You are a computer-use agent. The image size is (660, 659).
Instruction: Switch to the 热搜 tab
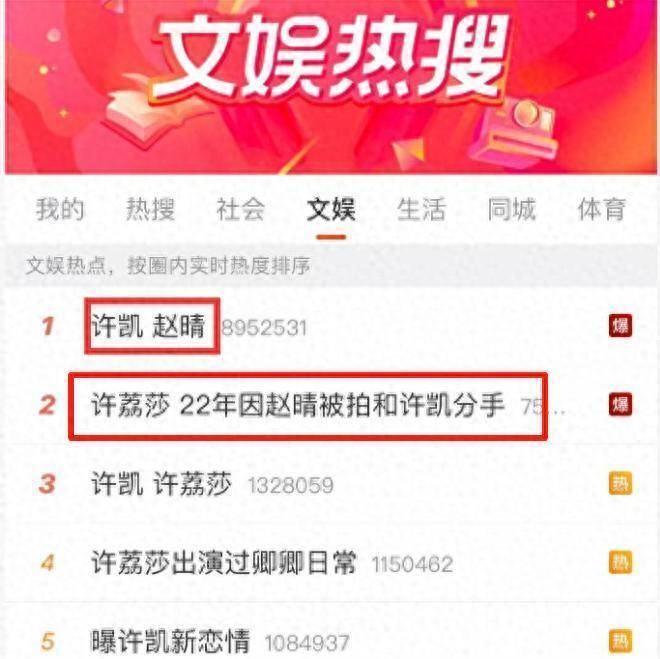tap(150, 210)
